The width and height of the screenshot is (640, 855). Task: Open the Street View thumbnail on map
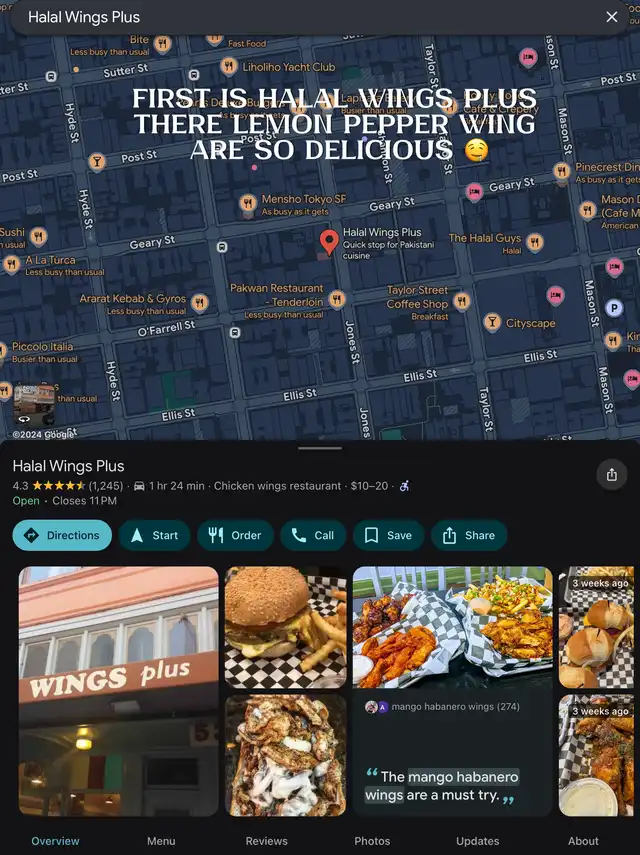(x=34, y=404)
